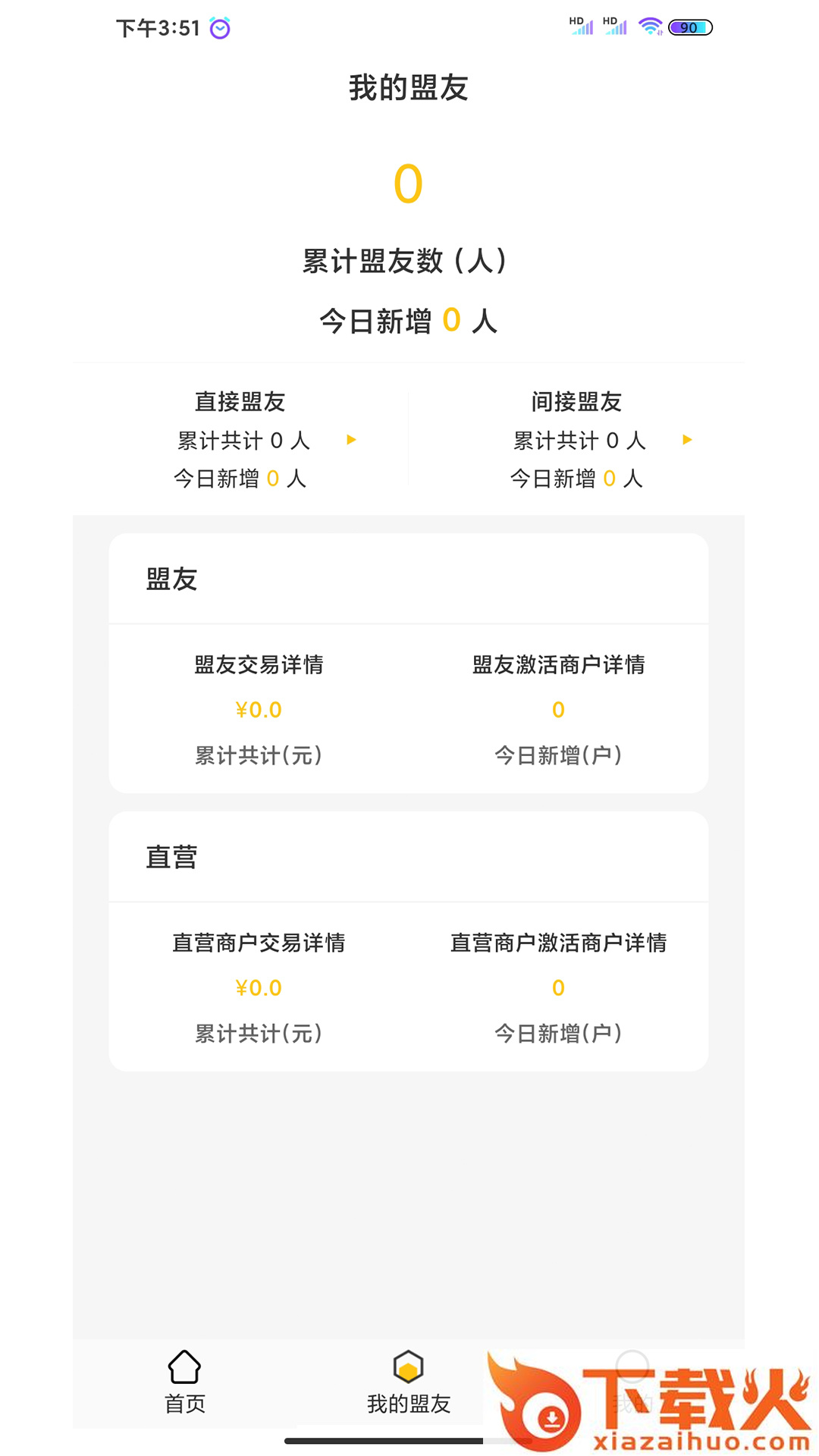Switch to the 首页 tab
The width and height of the screenshot is (819, 1456).
(184, 1382)
